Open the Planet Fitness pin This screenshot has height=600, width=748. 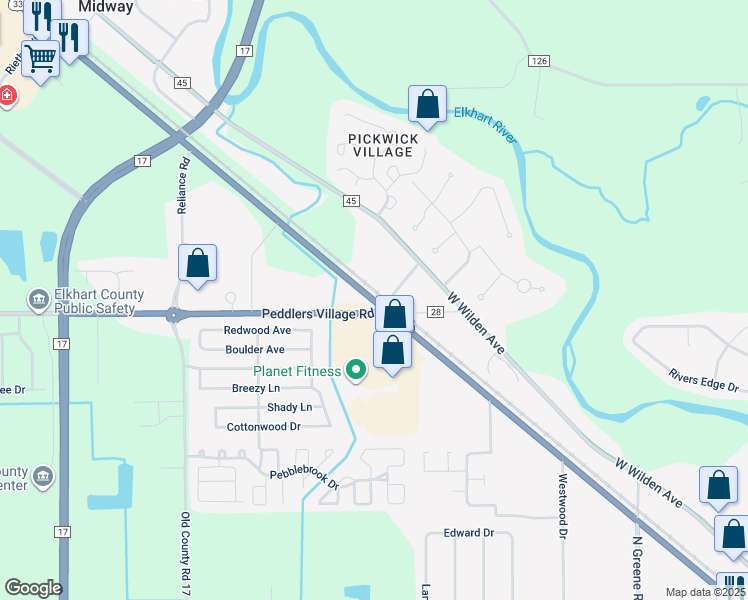(355, 370)
